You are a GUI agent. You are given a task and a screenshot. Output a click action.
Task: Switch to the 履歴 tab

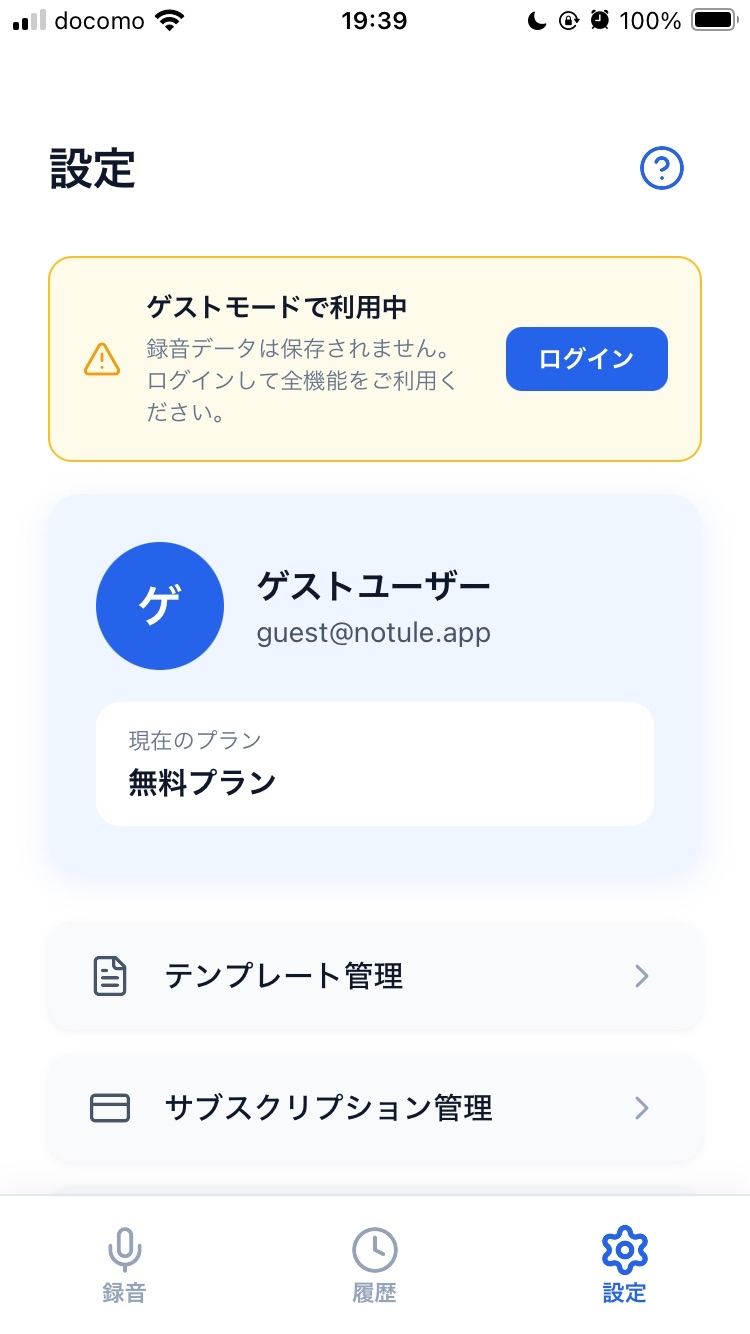(374, 1265)
